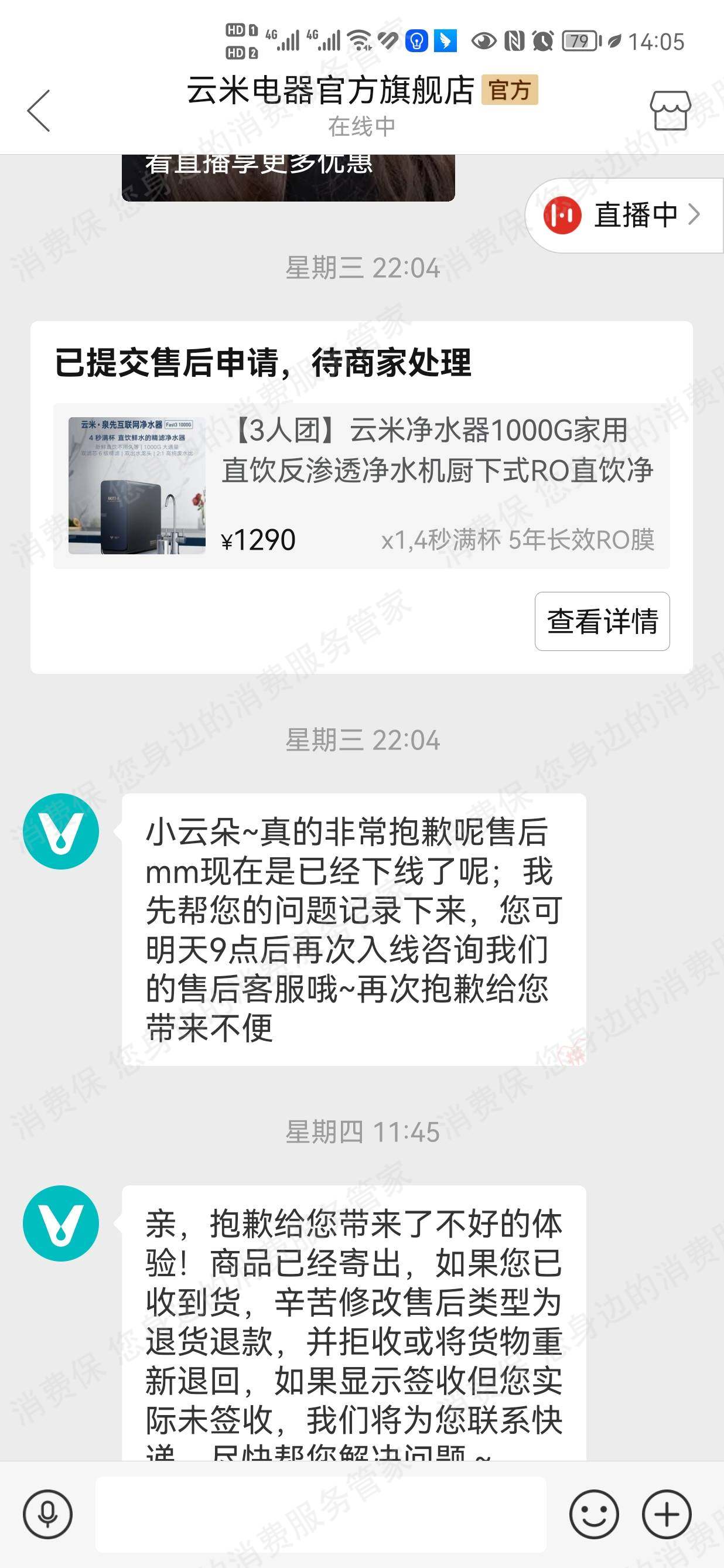Tap 查看详情 to view after-sales details
This screenshot has width=724, height=1568.
602,622
